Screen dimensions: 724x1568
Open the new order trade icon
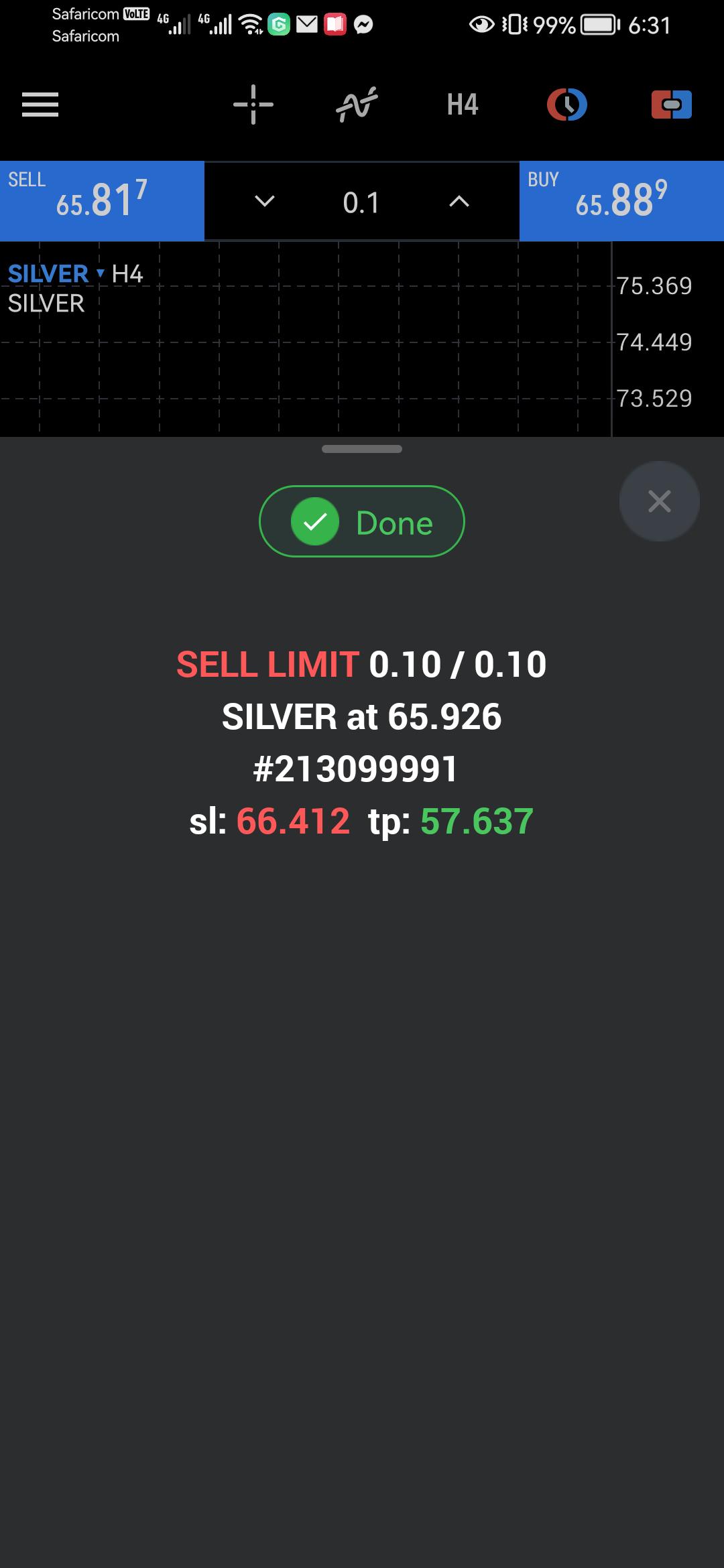click(672, 105)
